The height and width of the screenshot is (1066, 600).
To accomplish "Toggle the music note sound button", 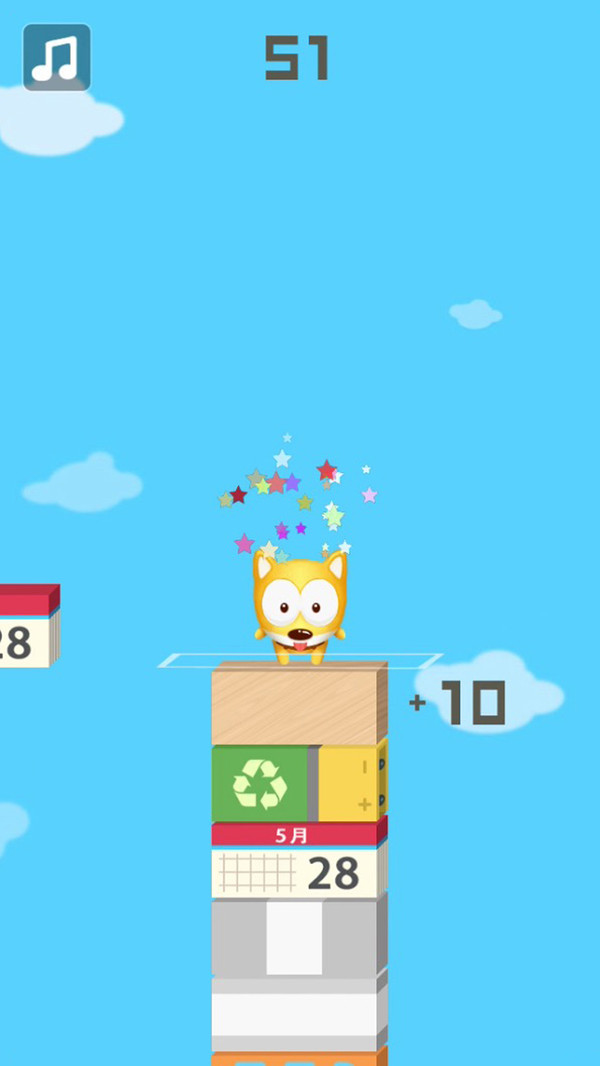I will click(57, 58).
